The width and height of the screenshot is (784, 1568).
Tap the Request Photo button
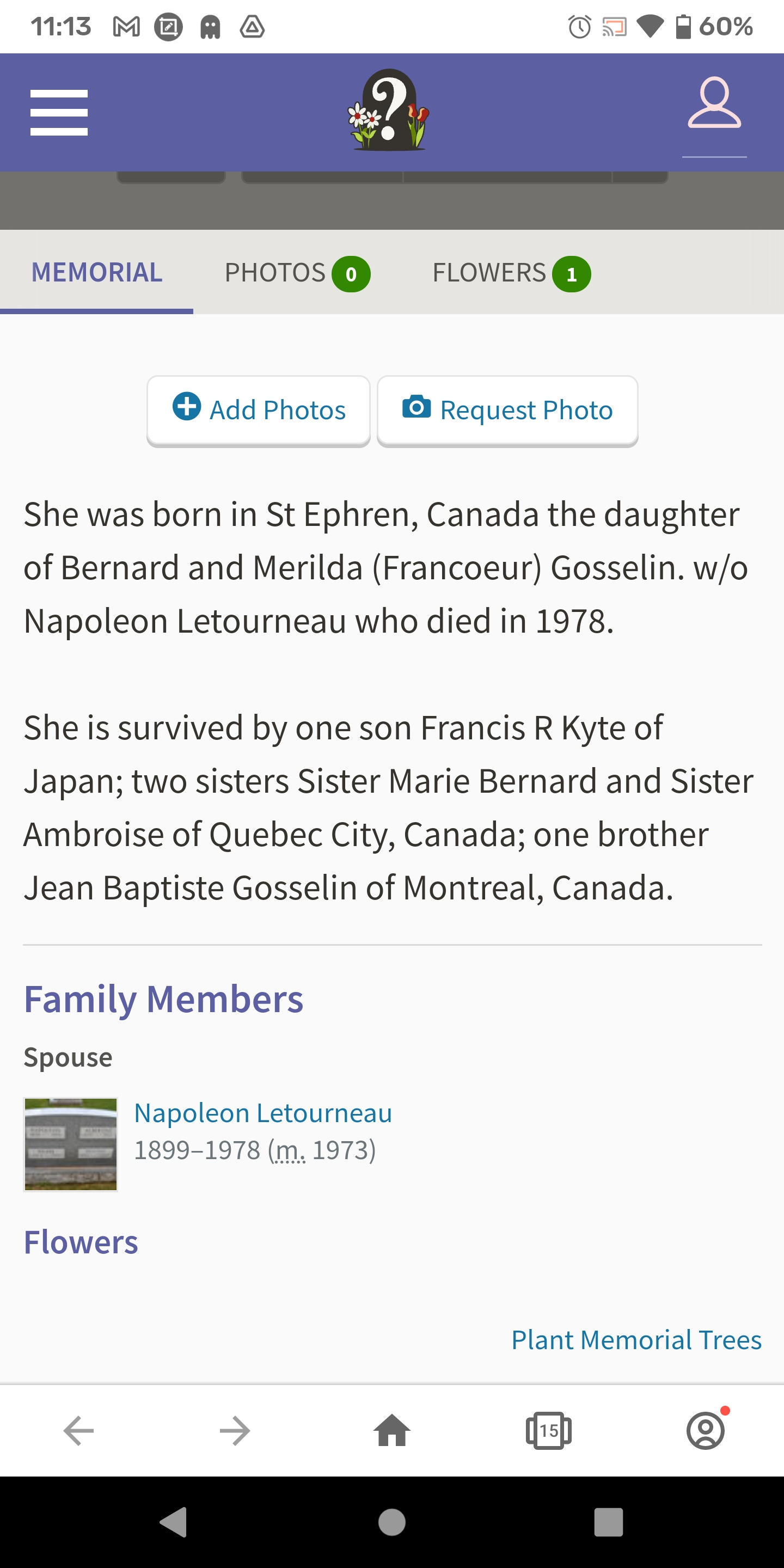[507, 411]
